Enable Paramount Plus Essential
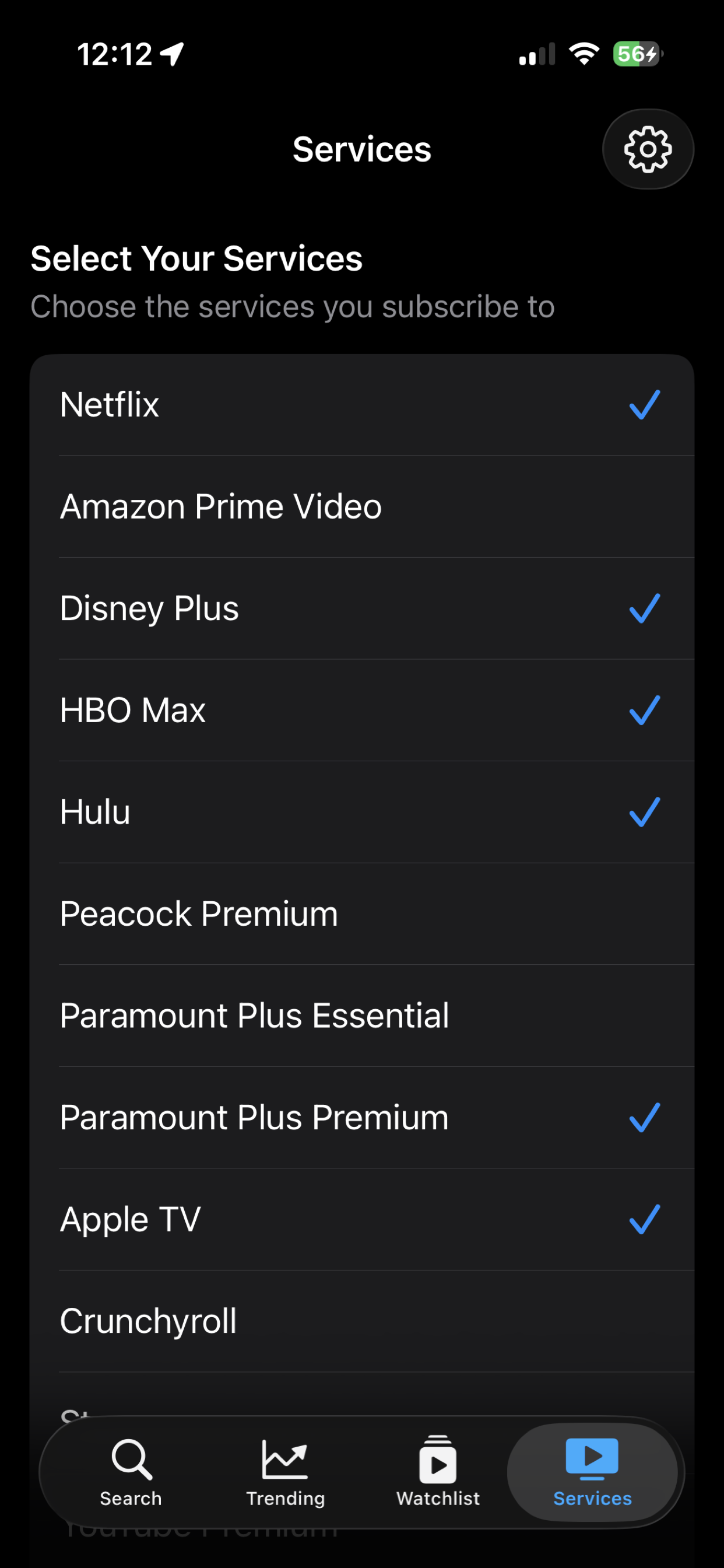Screen dimensions: 724x1568 pos(362,1016)
